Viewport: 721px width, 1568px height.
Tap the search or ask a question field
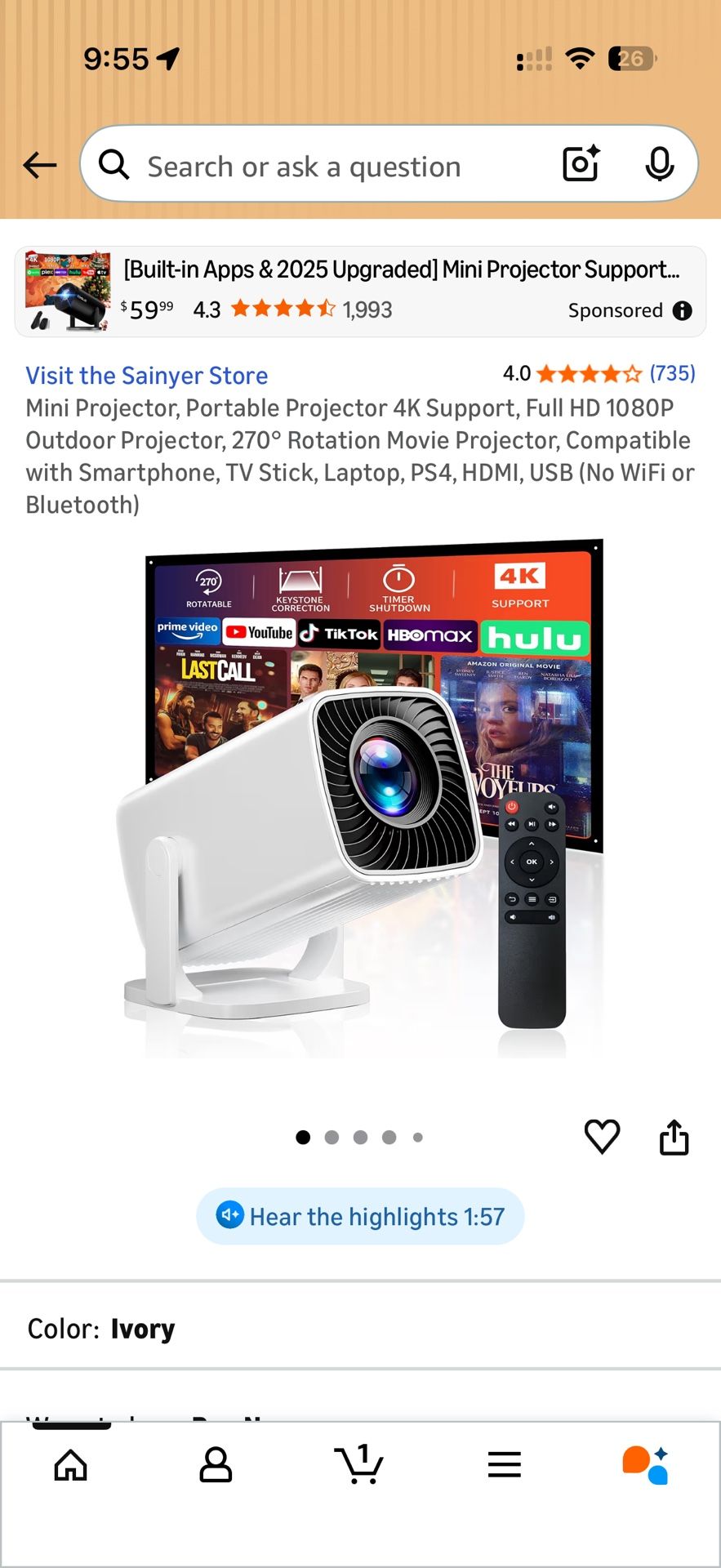click(x=327, y=166)
